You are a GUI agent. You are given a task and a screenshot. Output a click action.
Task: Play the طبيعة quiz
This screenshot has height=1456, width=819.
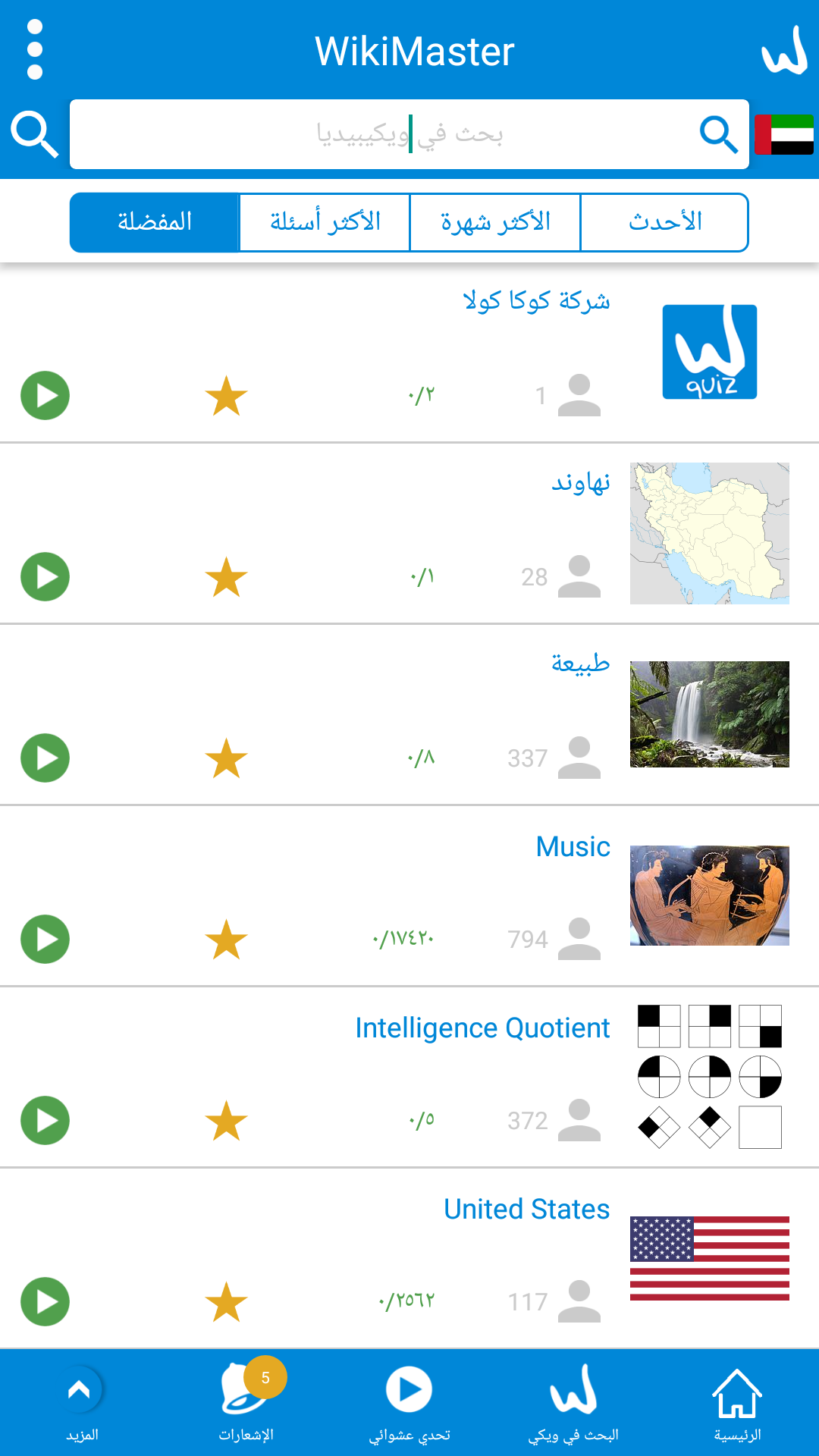[45, 758]
